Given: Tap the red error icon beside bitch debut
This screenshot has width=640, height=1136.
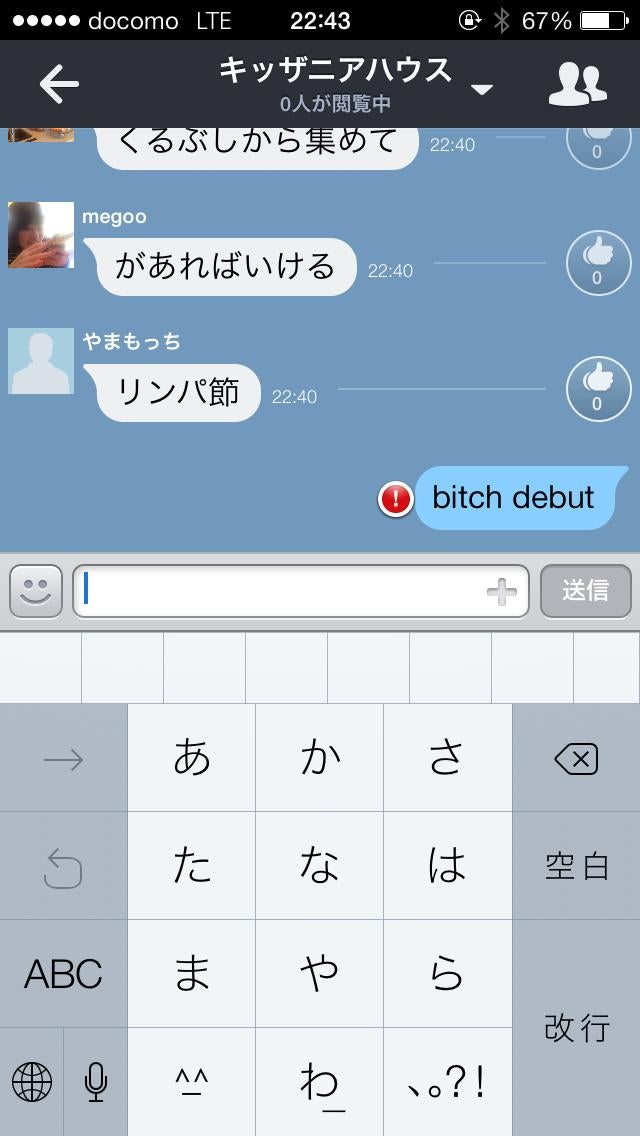Looking at the screenshot, I should click(x=396, y=497).
